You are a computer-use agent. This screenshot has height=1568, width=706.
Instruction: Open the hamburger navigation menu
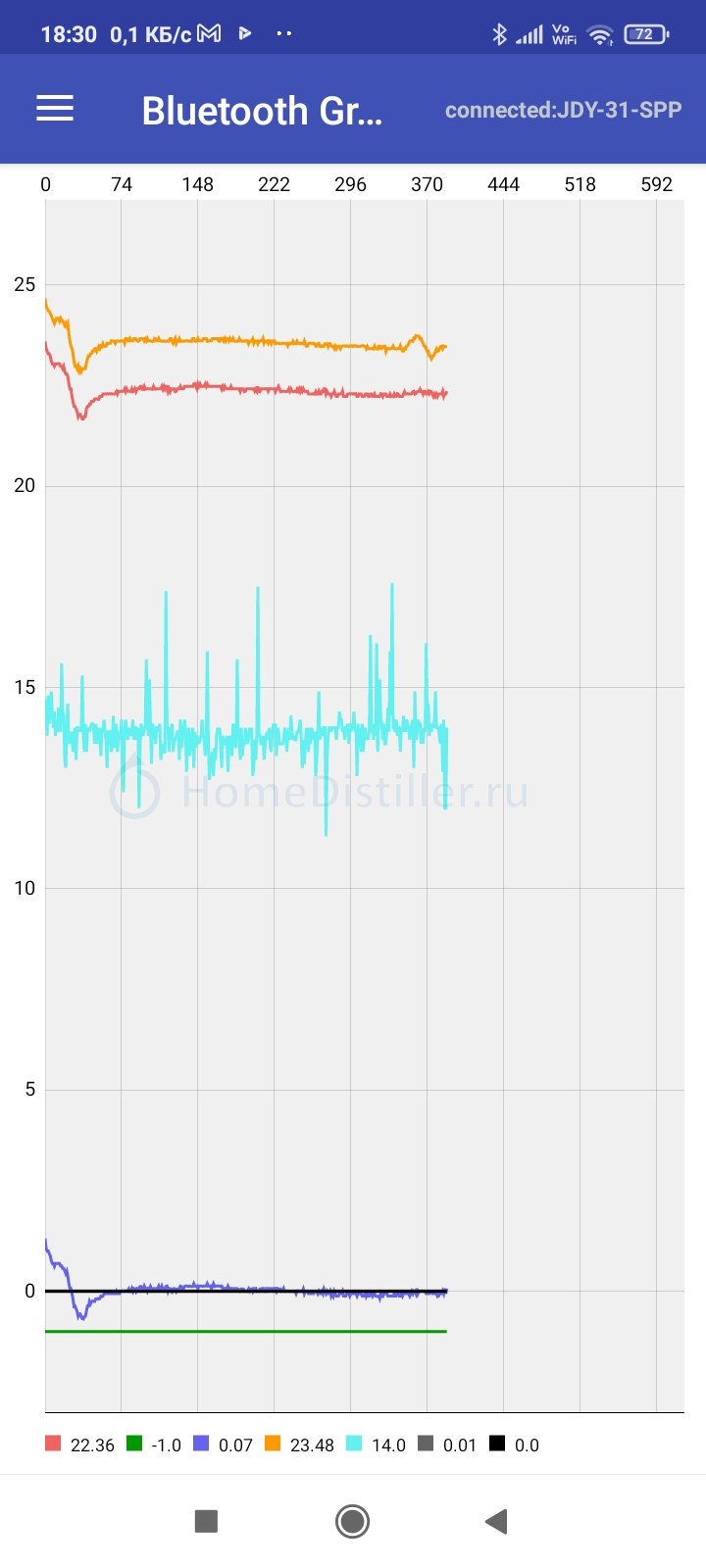coord(55,109)
